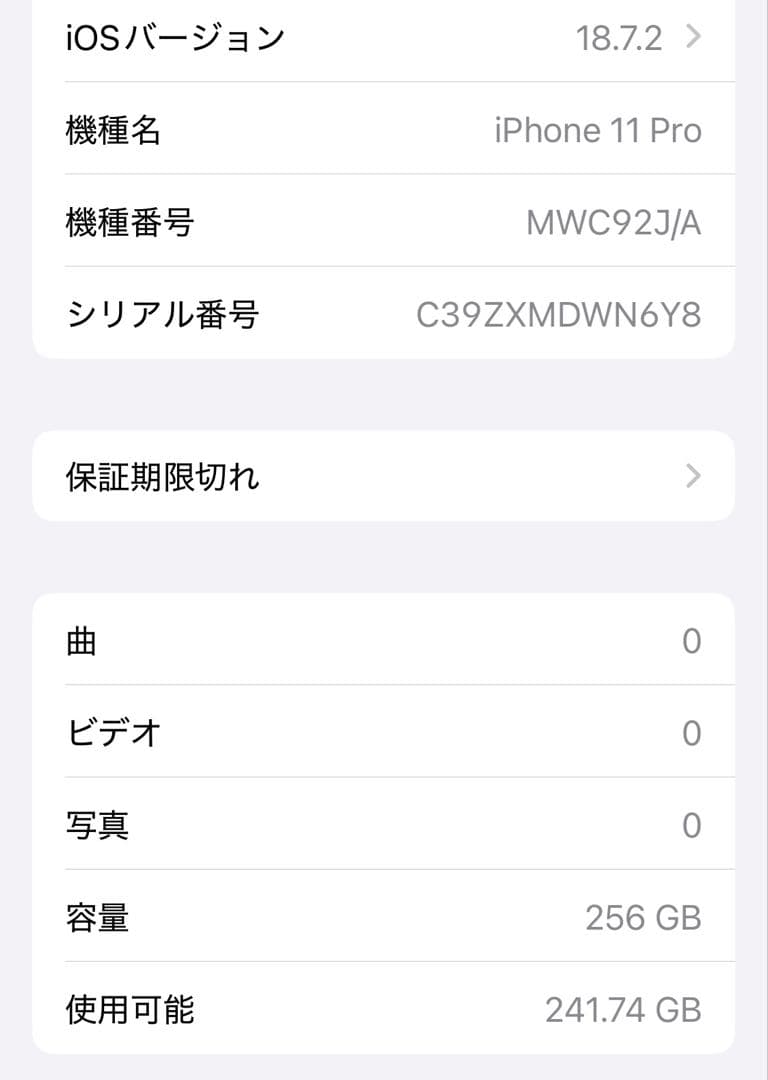The width and height of the screenshot is (768, 1080).
Task: Select the 機種名 row showing iPhone 11 Pro
Action: 384,129
